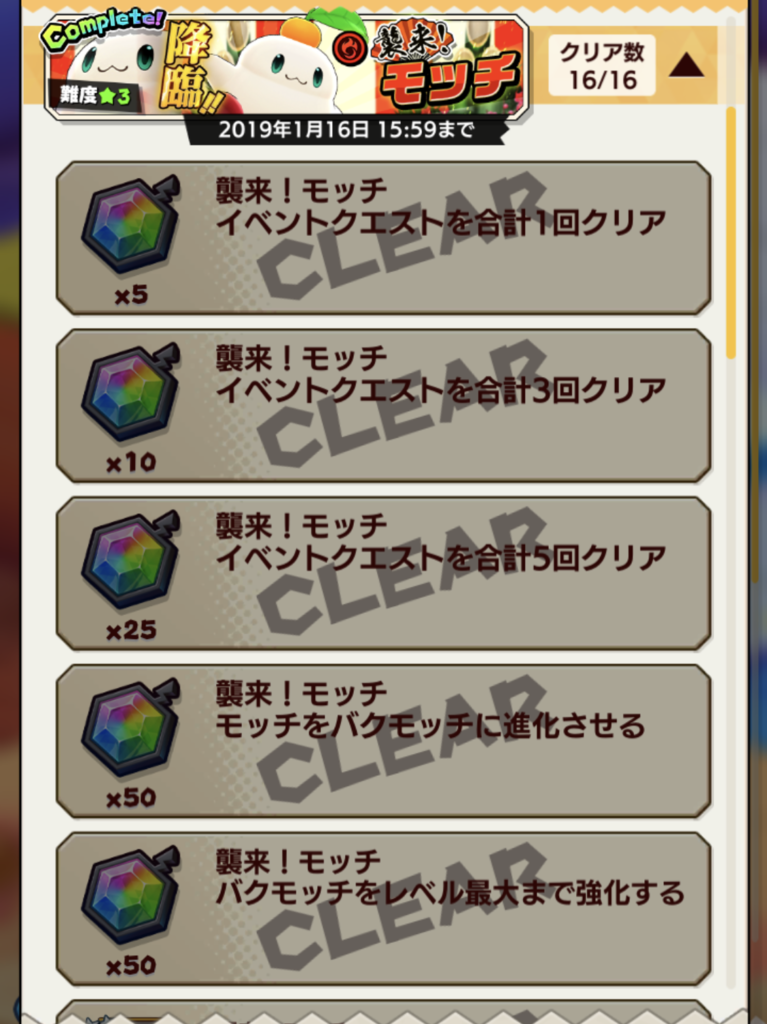This screenshot has height=1024, width=767.
Task: Open the レベル最大まで強化する mission row
Action: (383, 908)
